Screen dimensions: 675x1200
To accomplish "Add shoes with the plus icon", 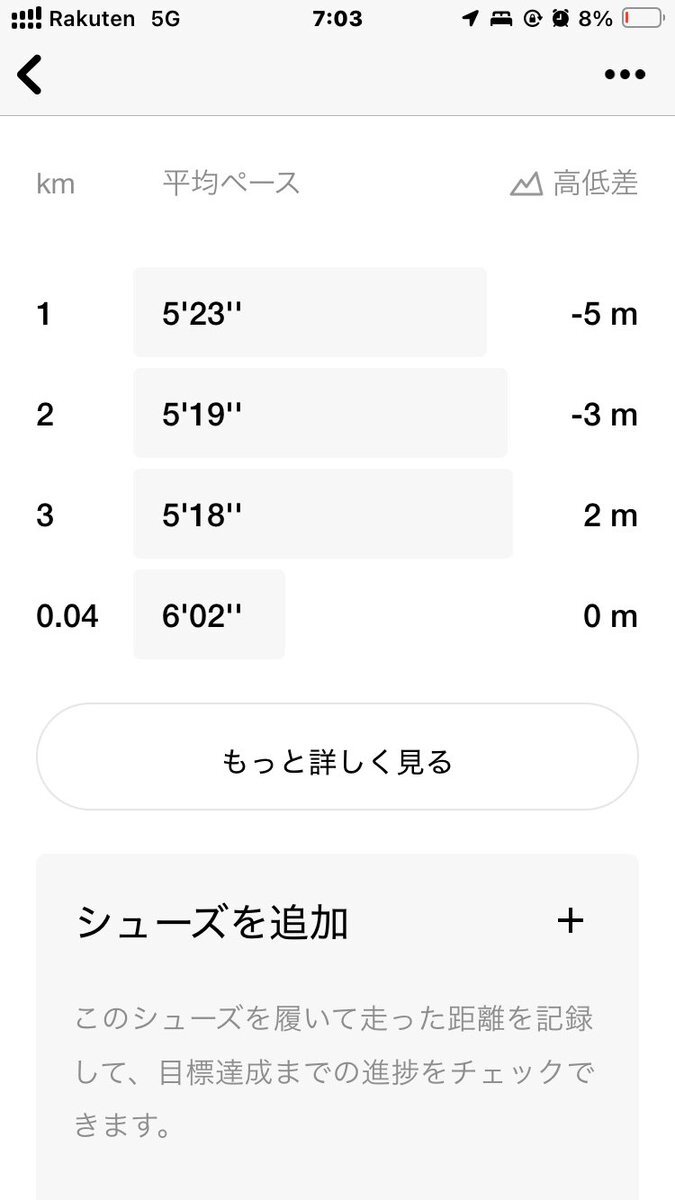I will pyautogui.click(x=570, y=921).
